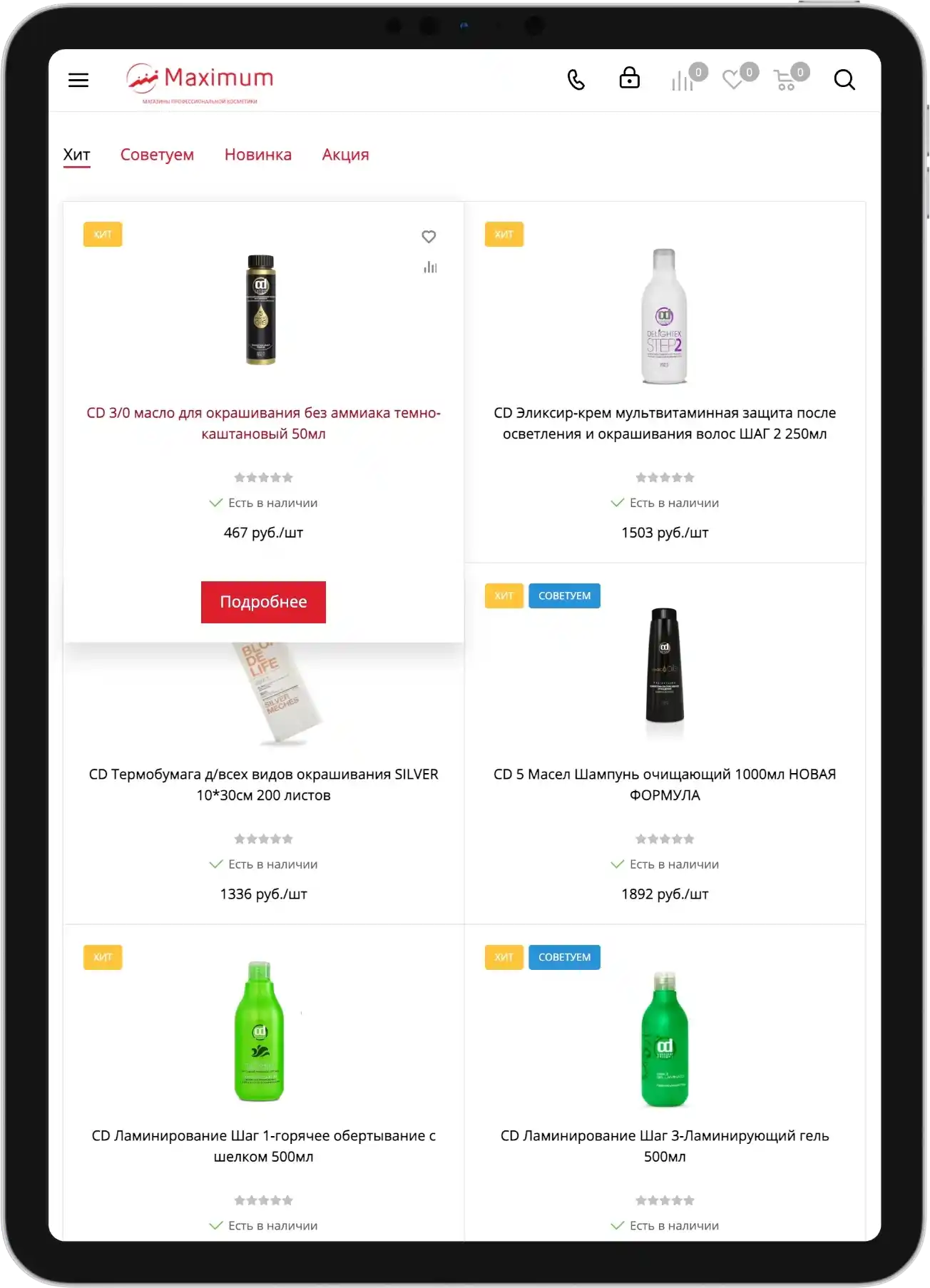Open the account login lock icon
Image resolution: width=930 pixels, height=1288 pixels.
pyautogui.click(x=629, y=78)
